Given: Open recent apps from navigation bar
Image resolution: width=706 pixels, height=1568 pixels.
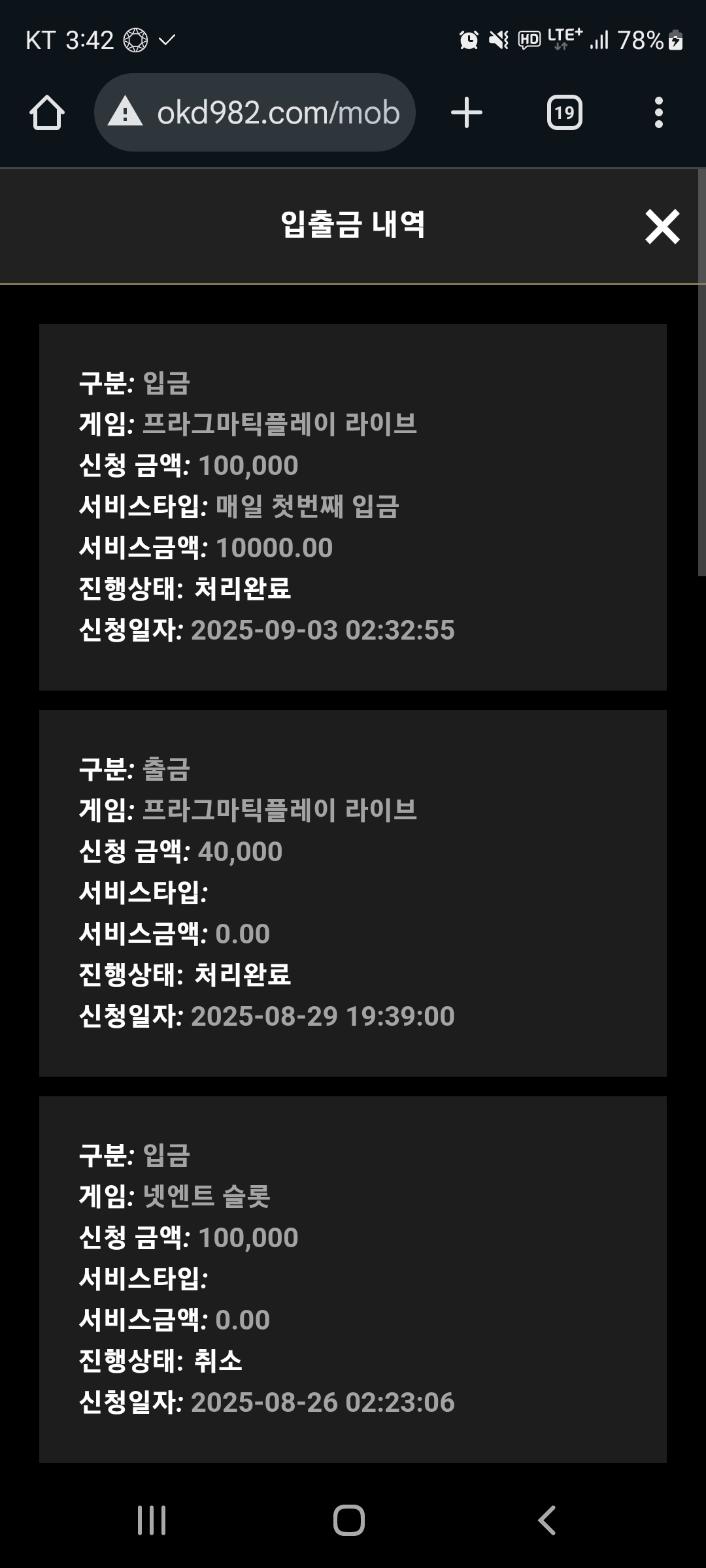Looking at the screenshot, I should (x=152, y=1520).
